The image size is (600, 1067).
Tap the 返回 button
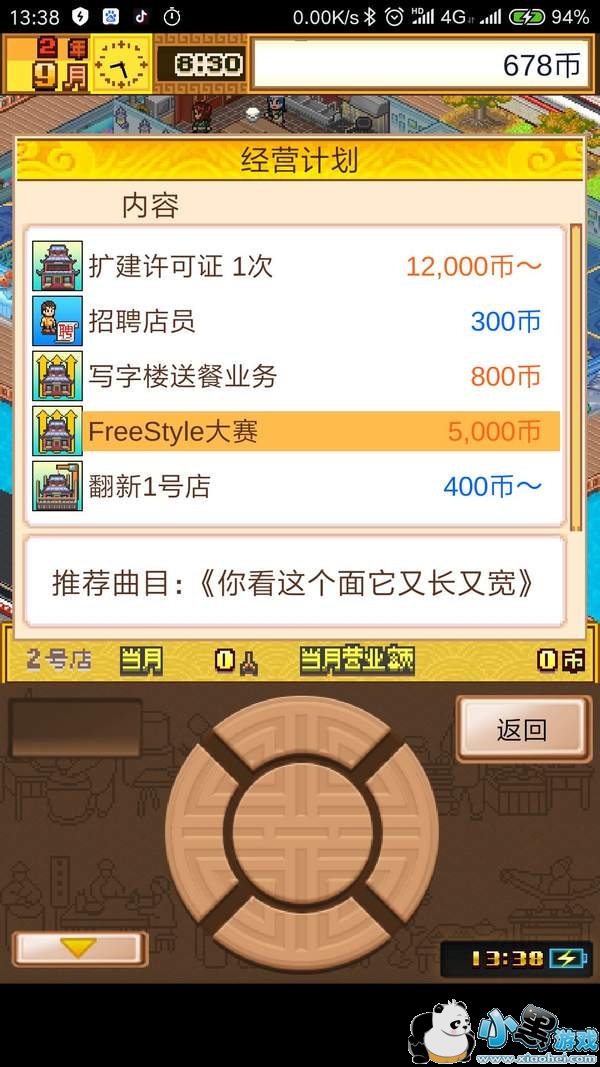[521, 730]
